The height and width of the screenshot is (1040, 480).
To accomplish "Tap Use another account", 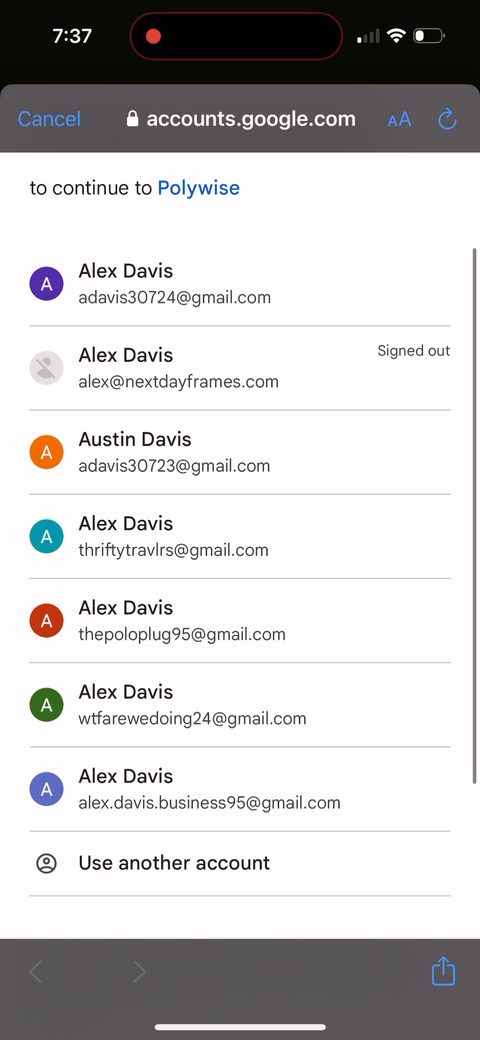I will pyautogui.click(x=240, y=864).
